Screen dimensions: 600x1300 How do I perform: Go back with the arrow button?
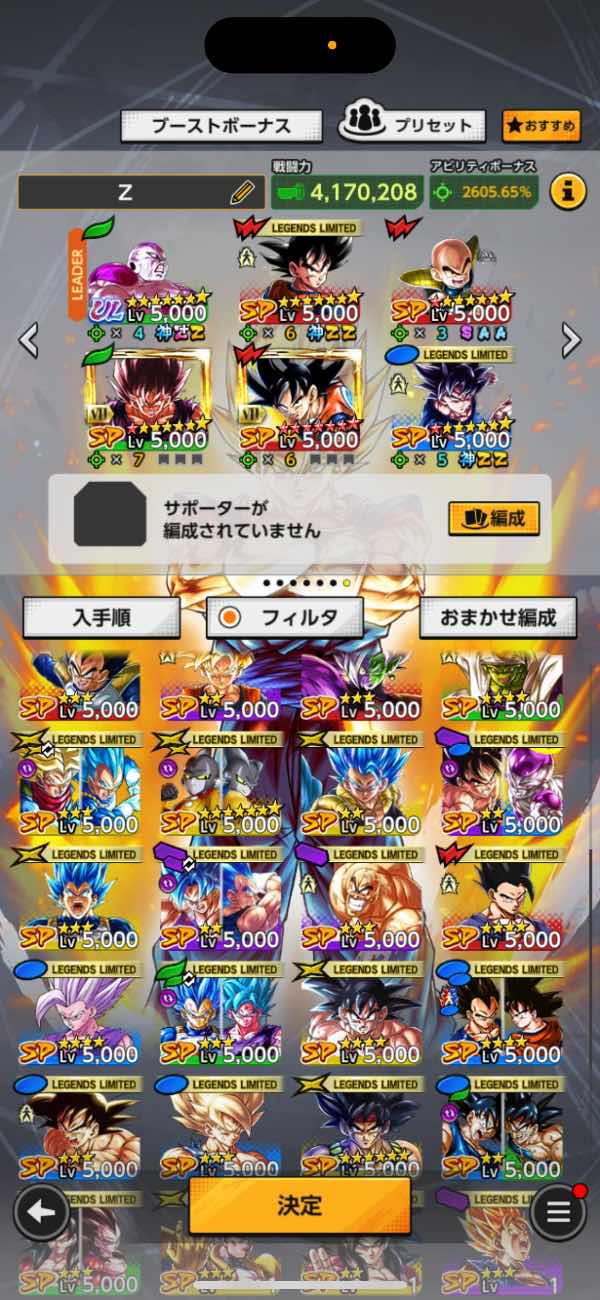[x=42, y=1213]
